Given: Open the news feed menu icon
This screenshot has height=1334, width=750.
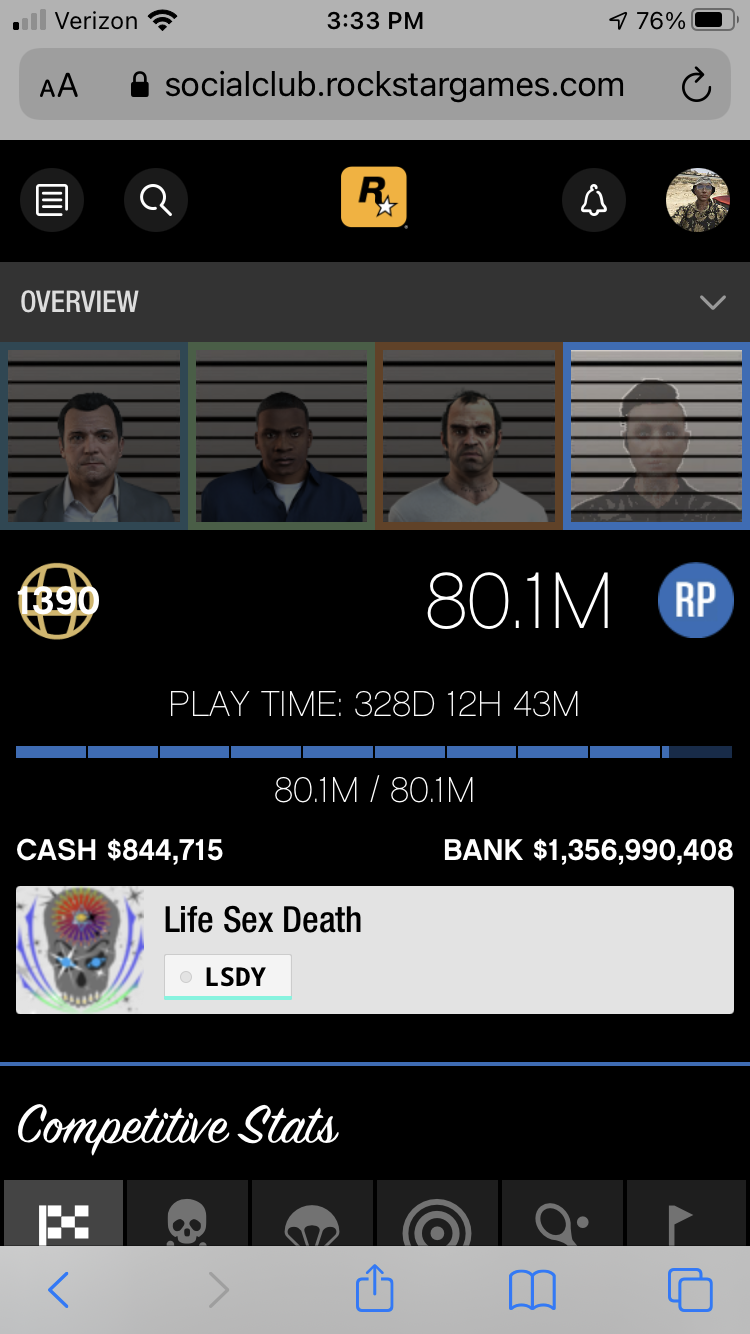Looking at the screenshot, I should click(52, 201).
